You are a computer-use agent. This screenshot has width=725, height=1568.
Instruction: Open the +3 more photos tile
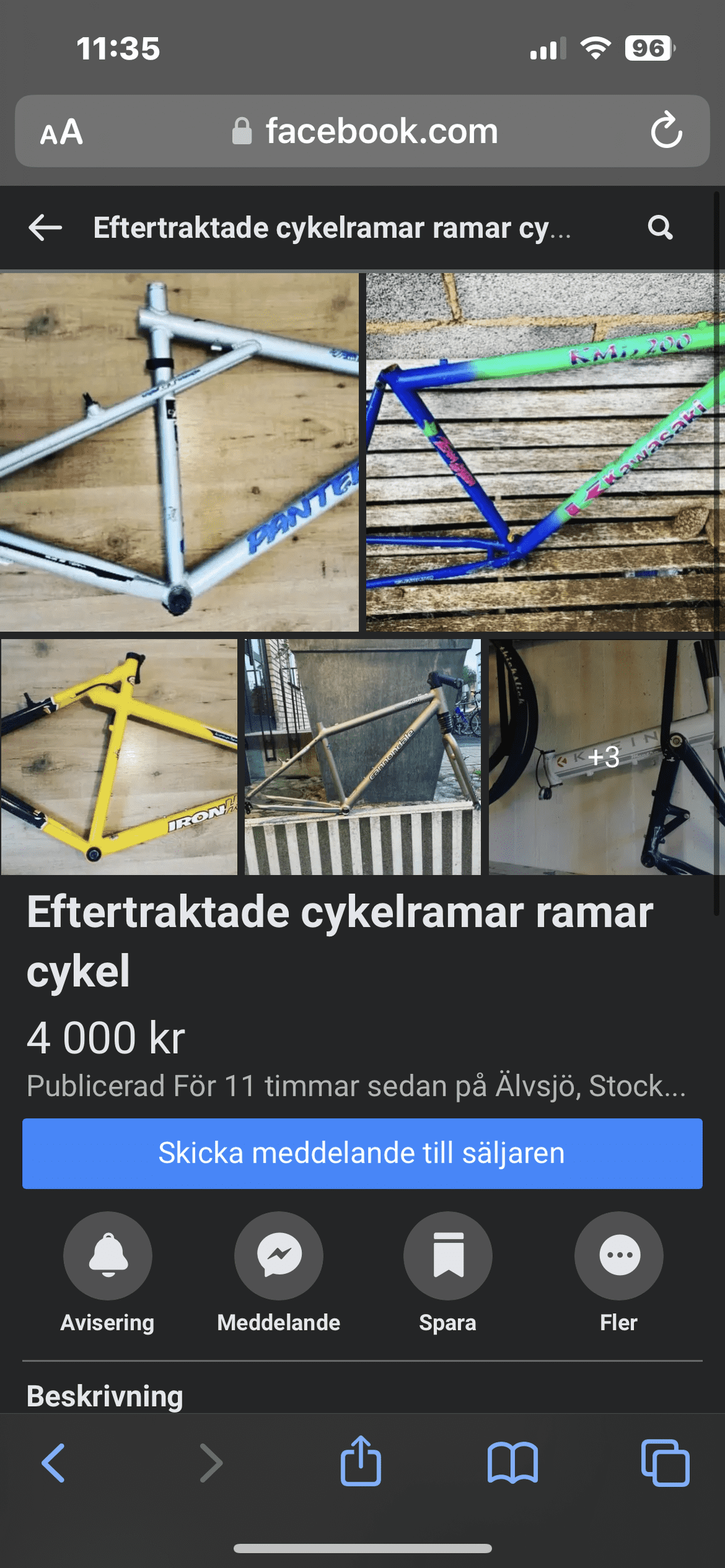[x=605, y=757]
